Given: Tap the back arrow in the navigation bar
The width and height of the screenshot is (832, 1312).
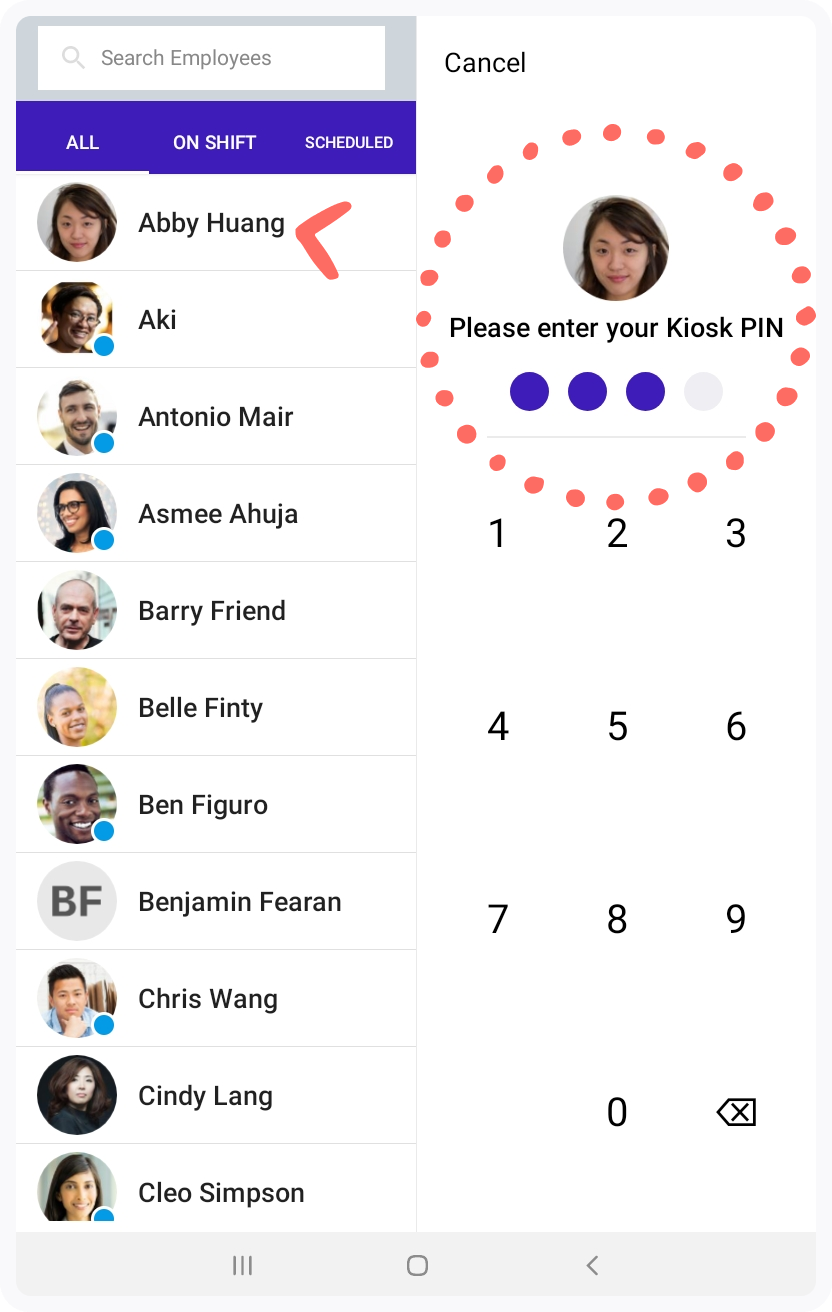Looking at the screenshot, I should pos(590,1264).
